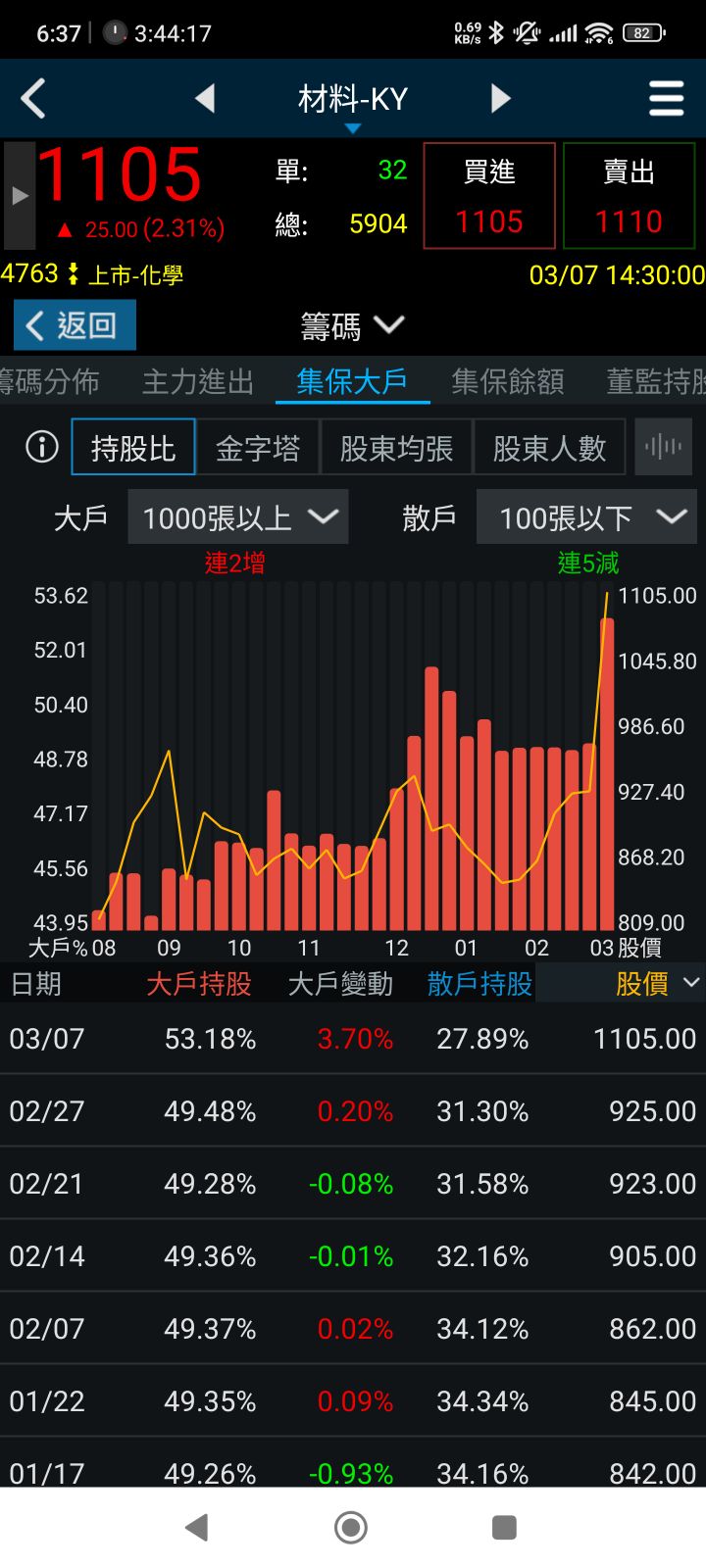This screenshot has width=706, height=1568.
Task: Open the 大戶 1000張以上 dropdown
Action: tap(238, 517)
